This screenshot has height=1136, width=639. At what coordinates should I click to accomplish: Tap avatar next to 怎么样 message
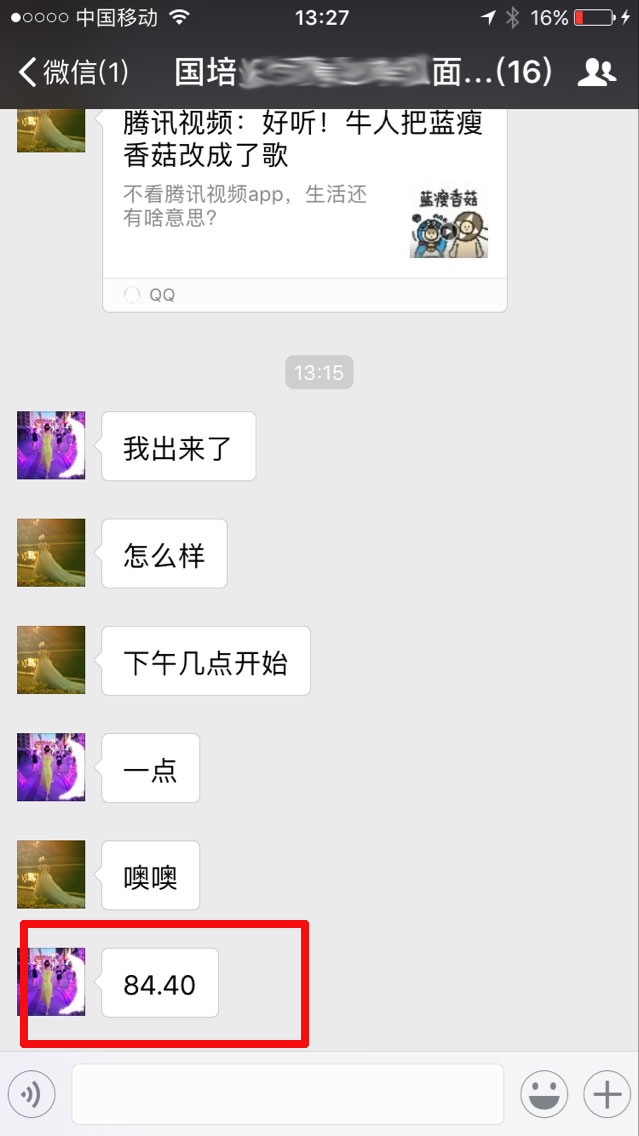pyautogui.click(x=51, y=552)
